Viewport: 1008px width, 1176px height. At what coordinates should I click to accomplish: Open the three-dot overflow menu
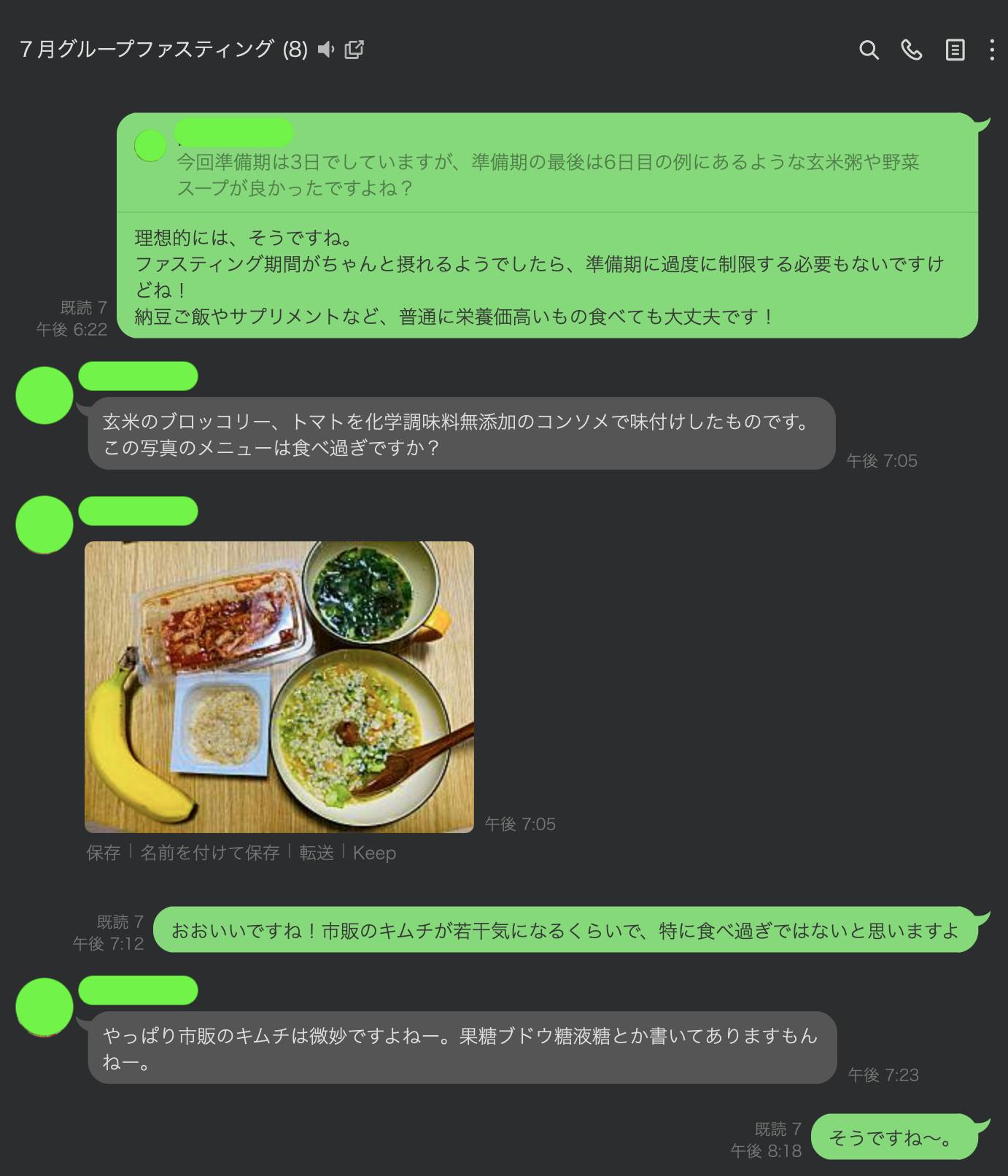point(991,50)
